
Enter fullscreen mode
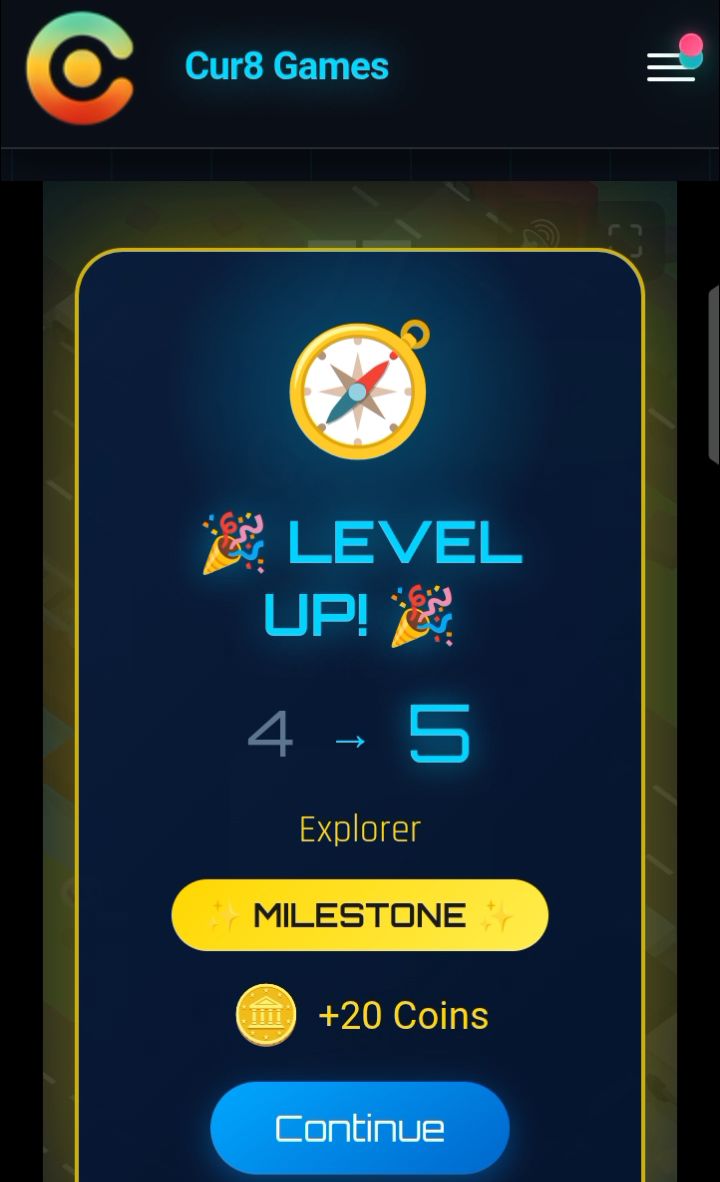(625, 241)
